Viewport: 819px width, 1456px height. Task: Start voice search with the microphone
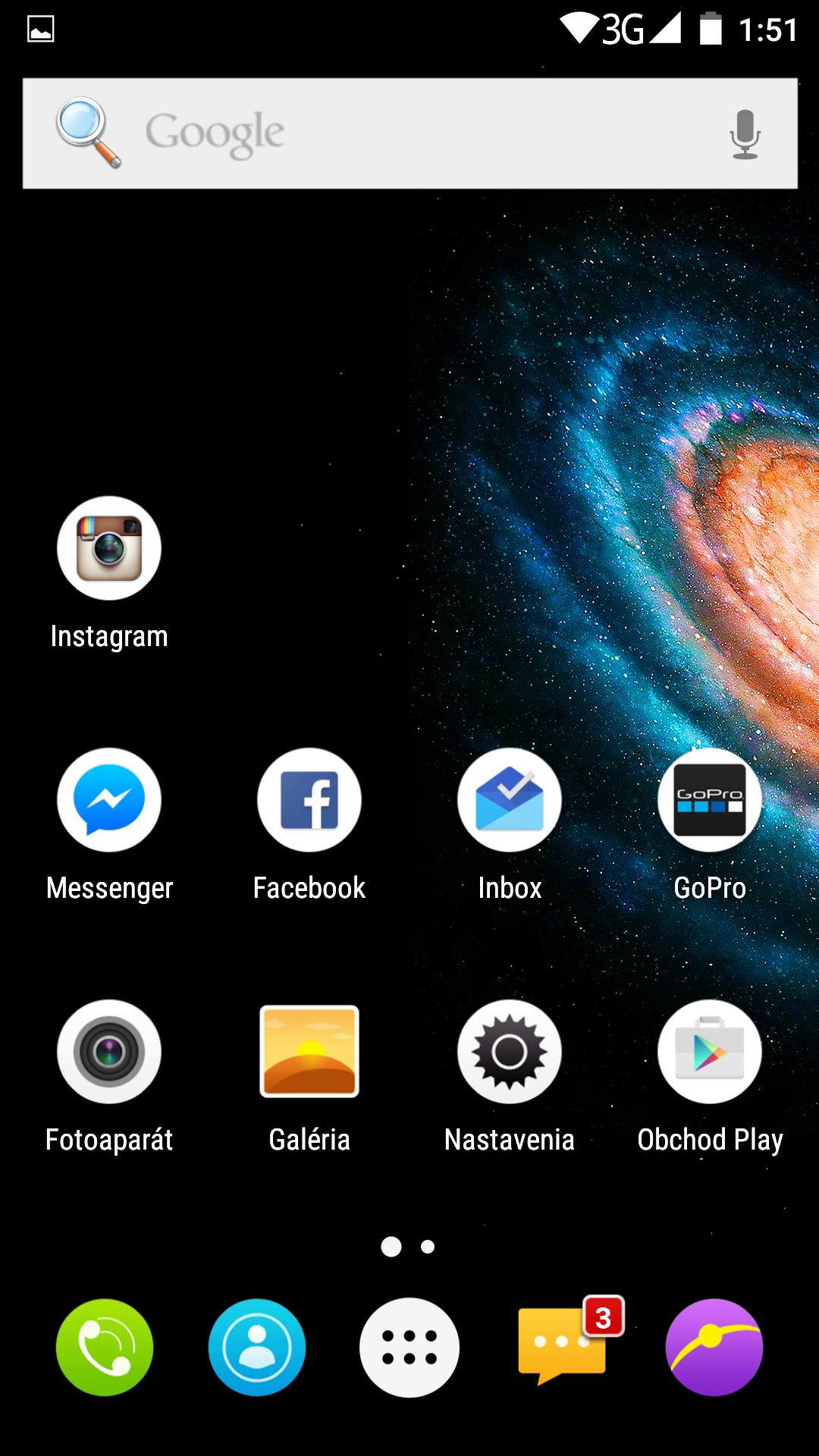(x=745, y=133)
